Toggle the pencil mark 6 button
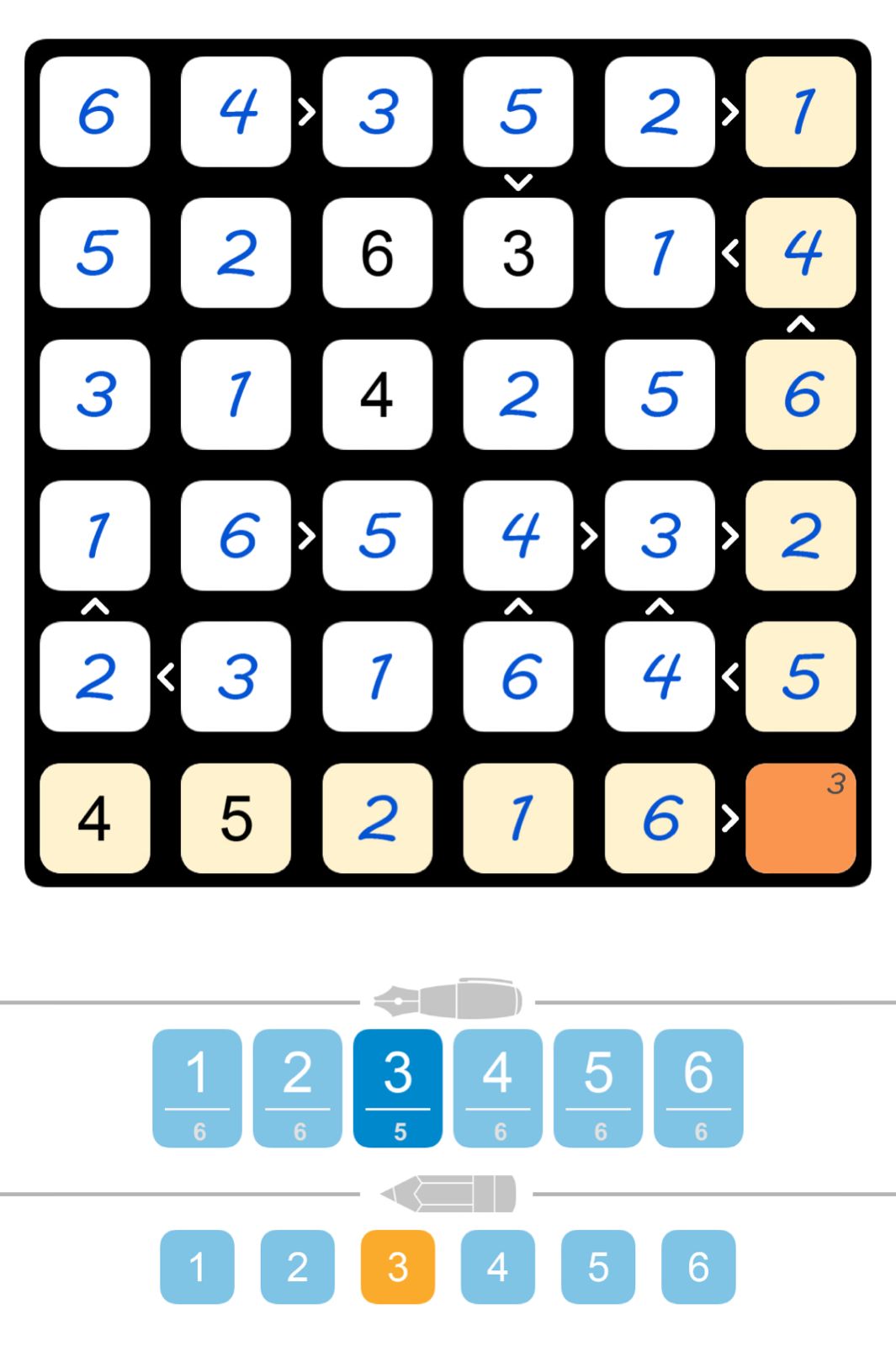Screen dimensions: 896x1346 point(697,1264)
